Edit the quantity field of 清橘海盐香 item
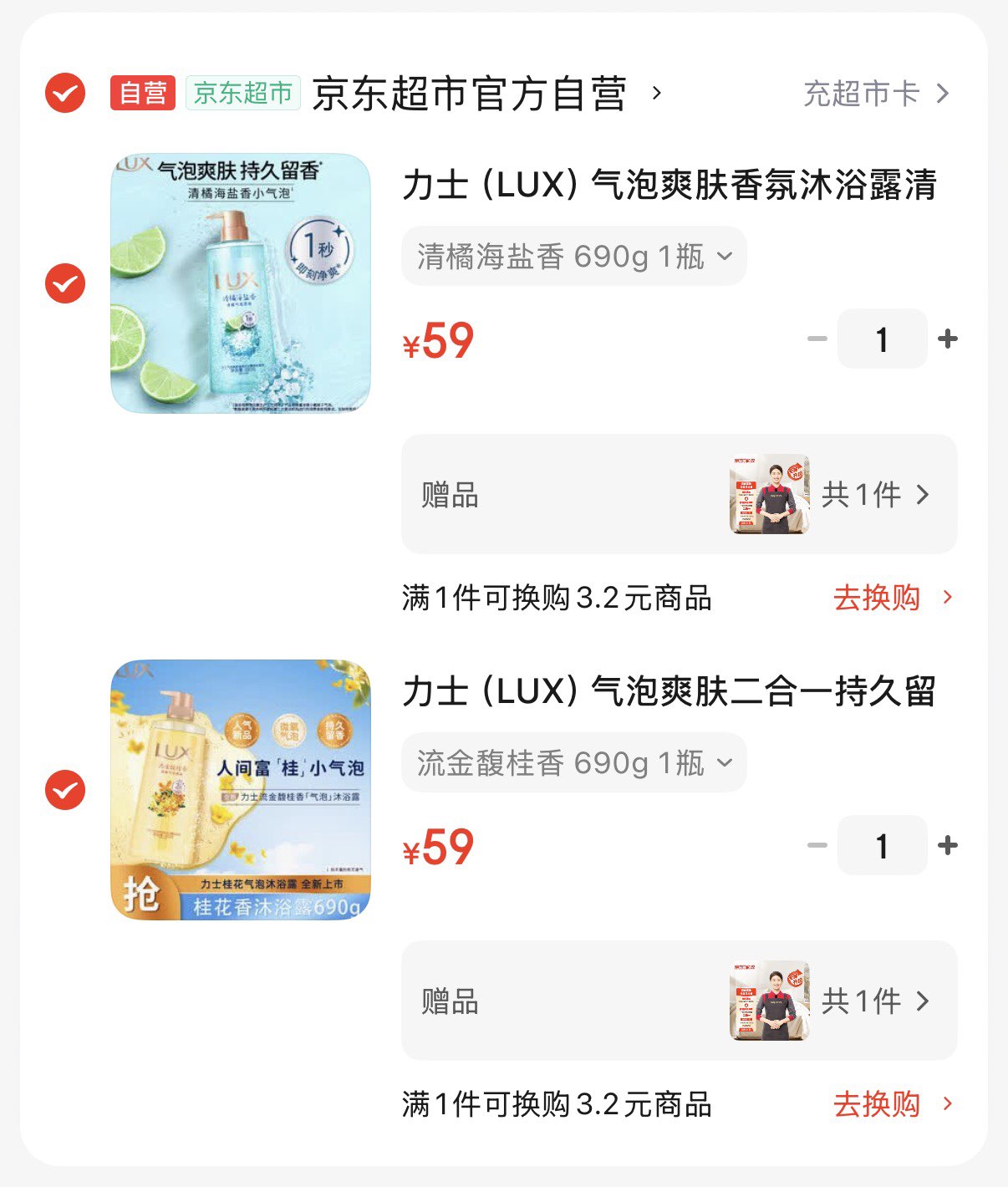Image resolution: width=1008 pixels, height=1187 pixels. click(x=882, y=339)
